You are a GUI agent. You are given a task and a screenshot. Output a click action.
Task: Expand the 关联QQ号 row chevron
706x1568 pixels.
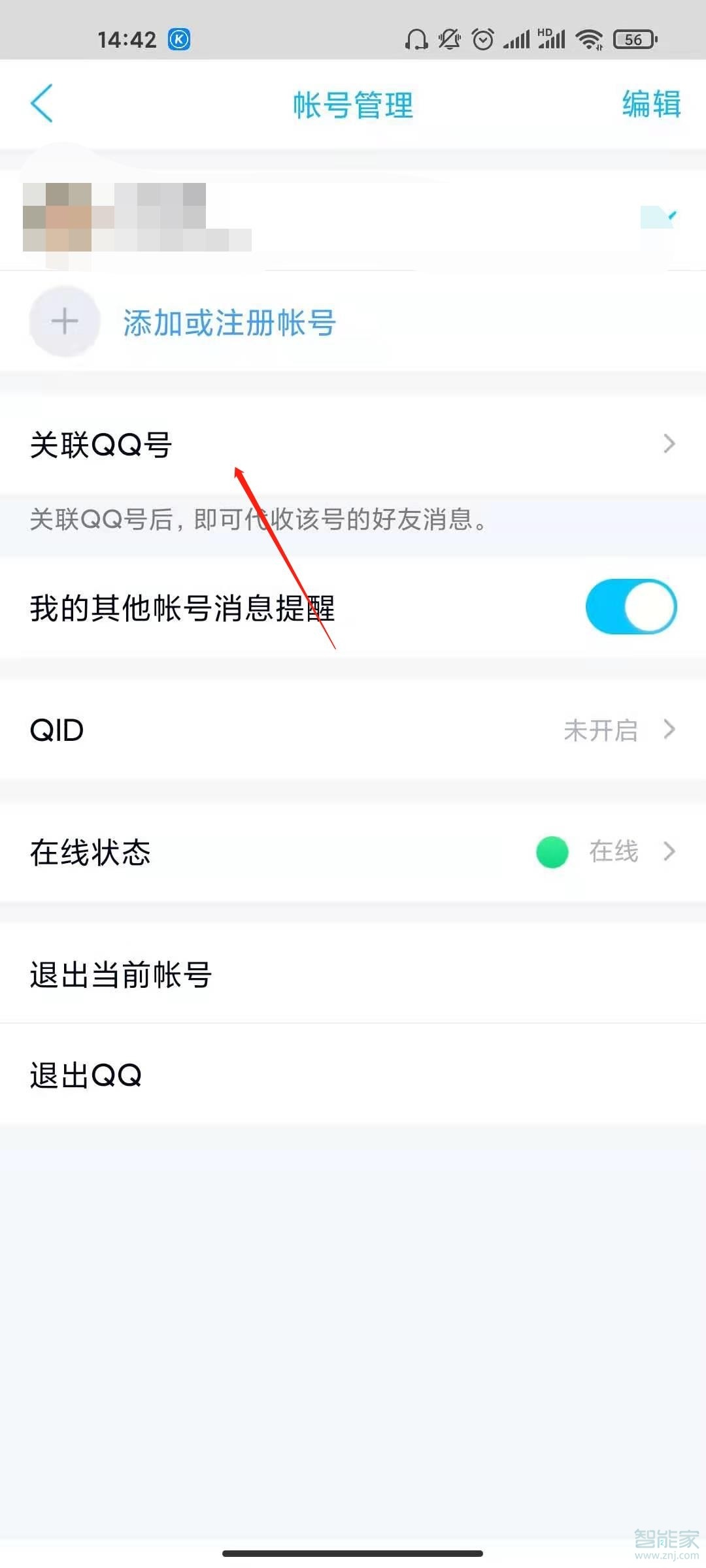pyautogui.click(x=669, y=444)
